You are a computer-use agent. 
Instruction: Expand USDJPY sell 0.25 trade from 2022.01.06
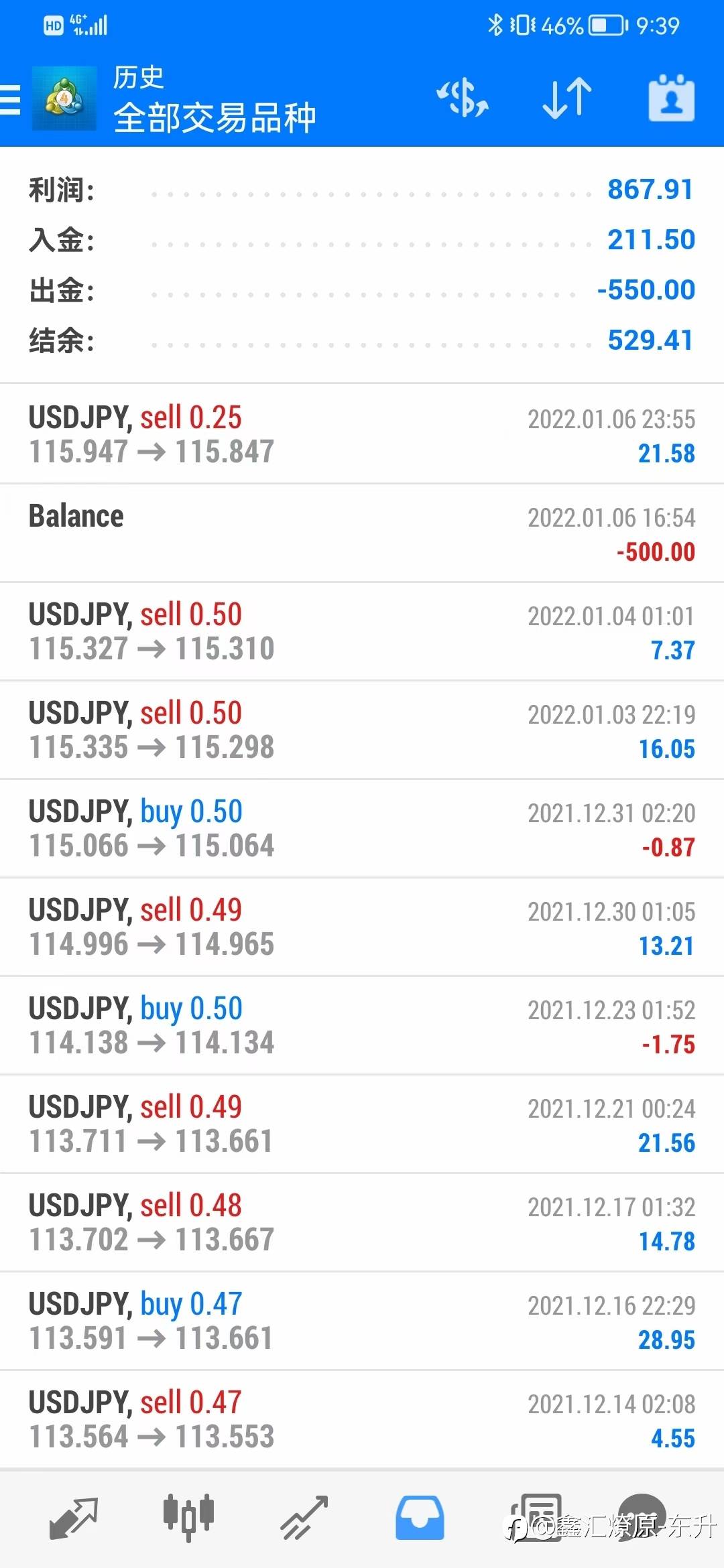pyautogui.click(x=362, y=434)
